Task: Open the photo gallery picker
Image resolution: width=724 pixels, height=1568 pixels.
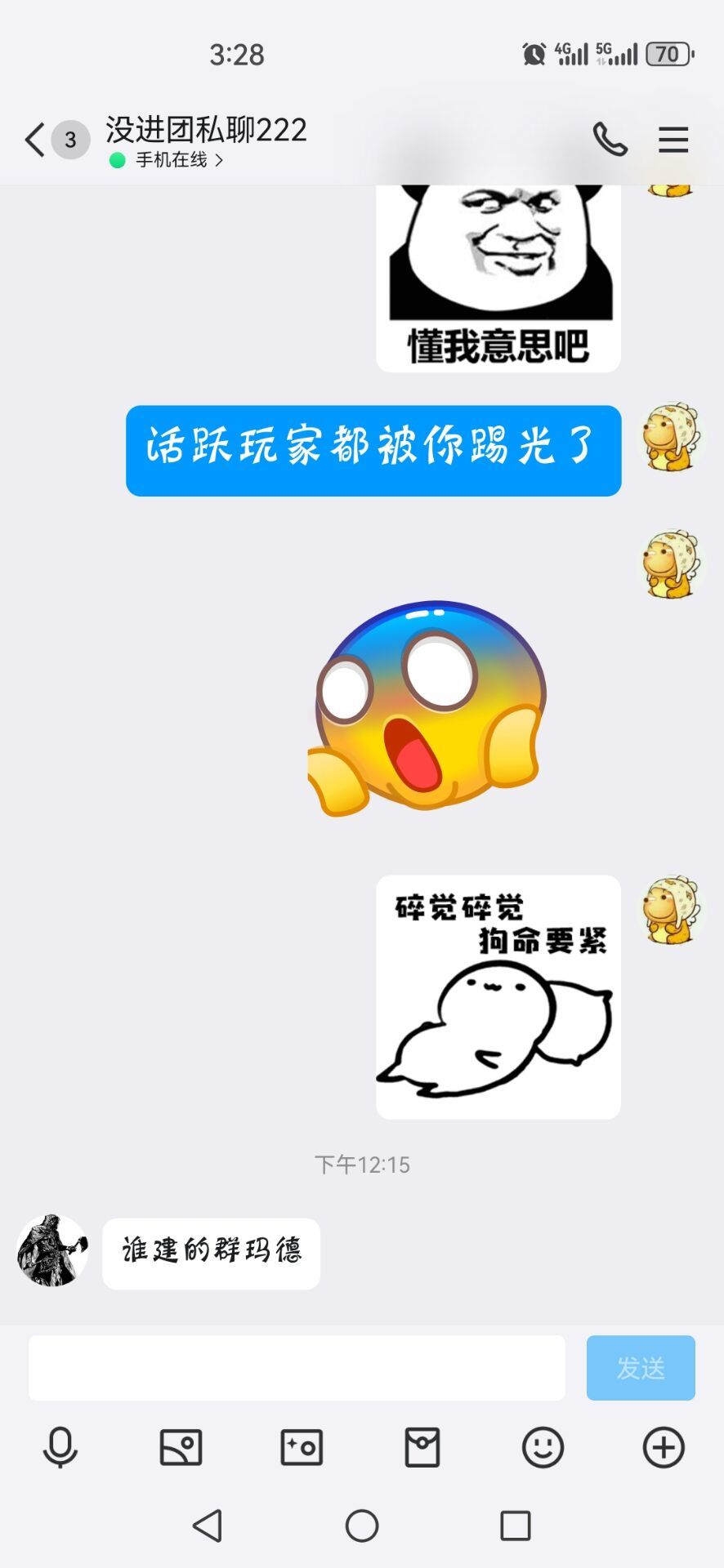Action: [x=181, y=1447]
